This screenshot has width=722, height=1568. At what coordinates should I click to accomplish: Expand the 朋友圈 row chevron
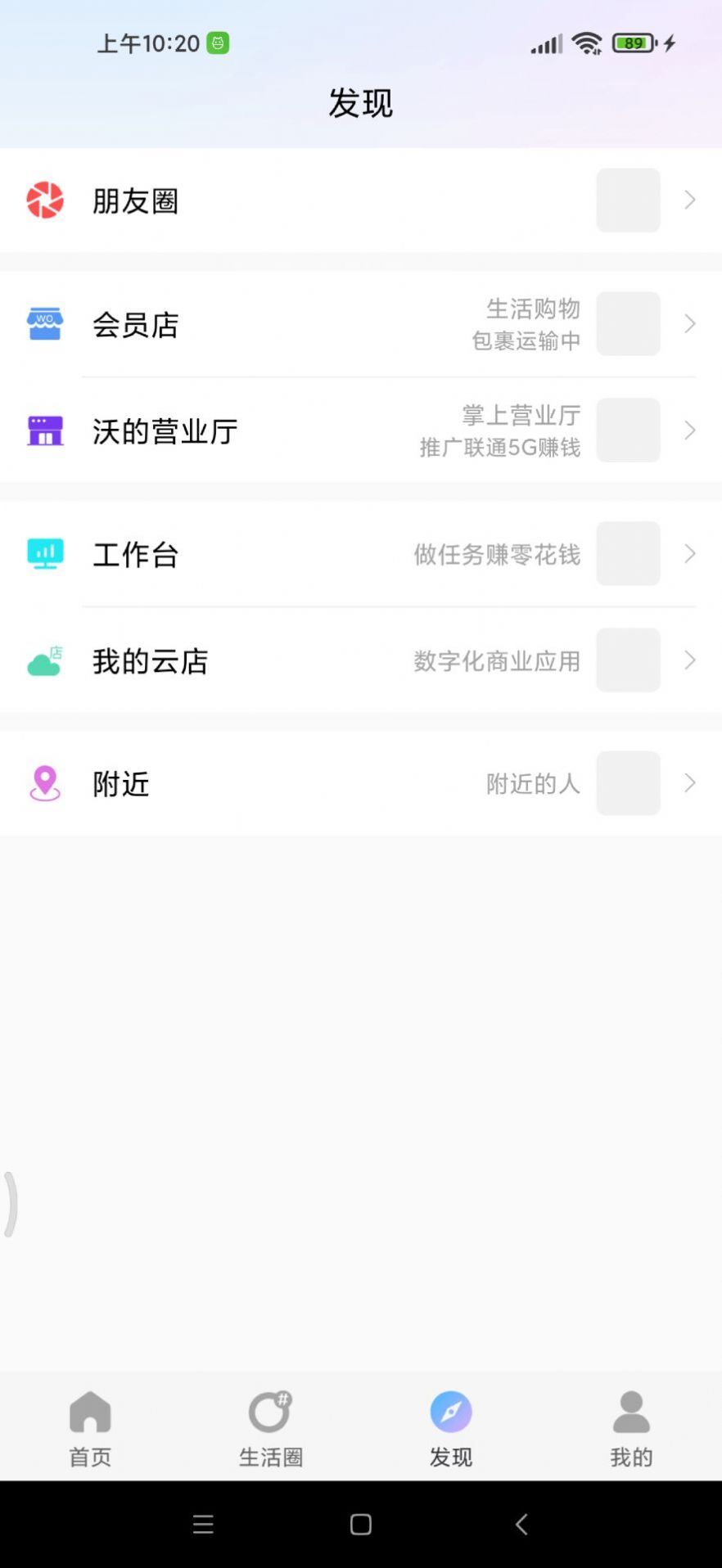(690, 201)
